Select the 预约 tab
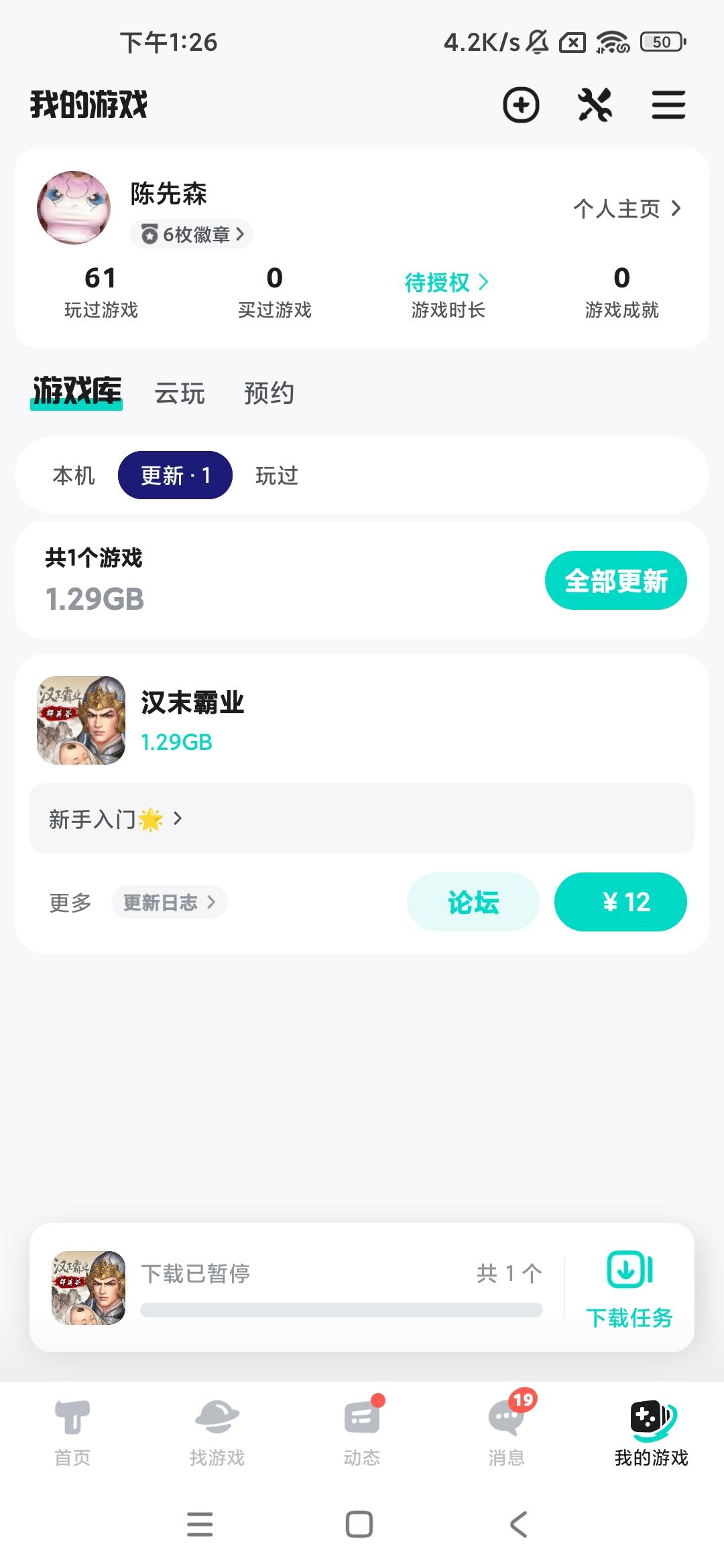 [271, 394]
